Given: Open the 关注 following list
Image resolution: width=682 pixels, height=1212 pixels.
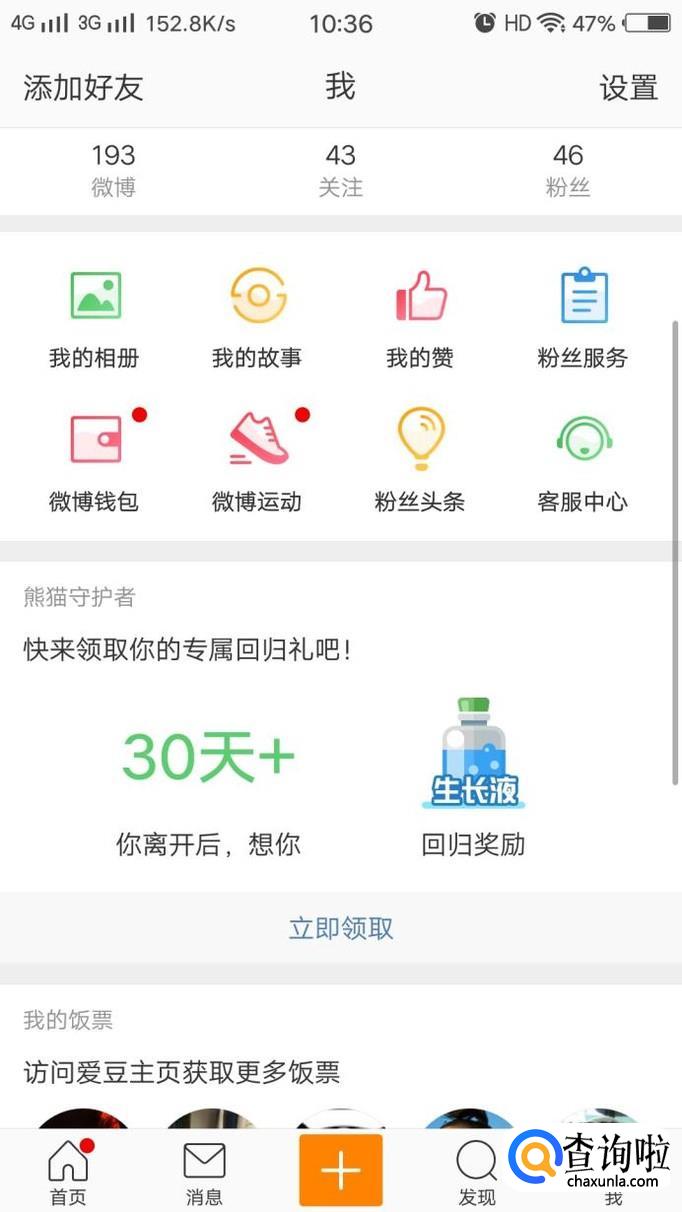Looking at the screenshot, I should point(340,169).
